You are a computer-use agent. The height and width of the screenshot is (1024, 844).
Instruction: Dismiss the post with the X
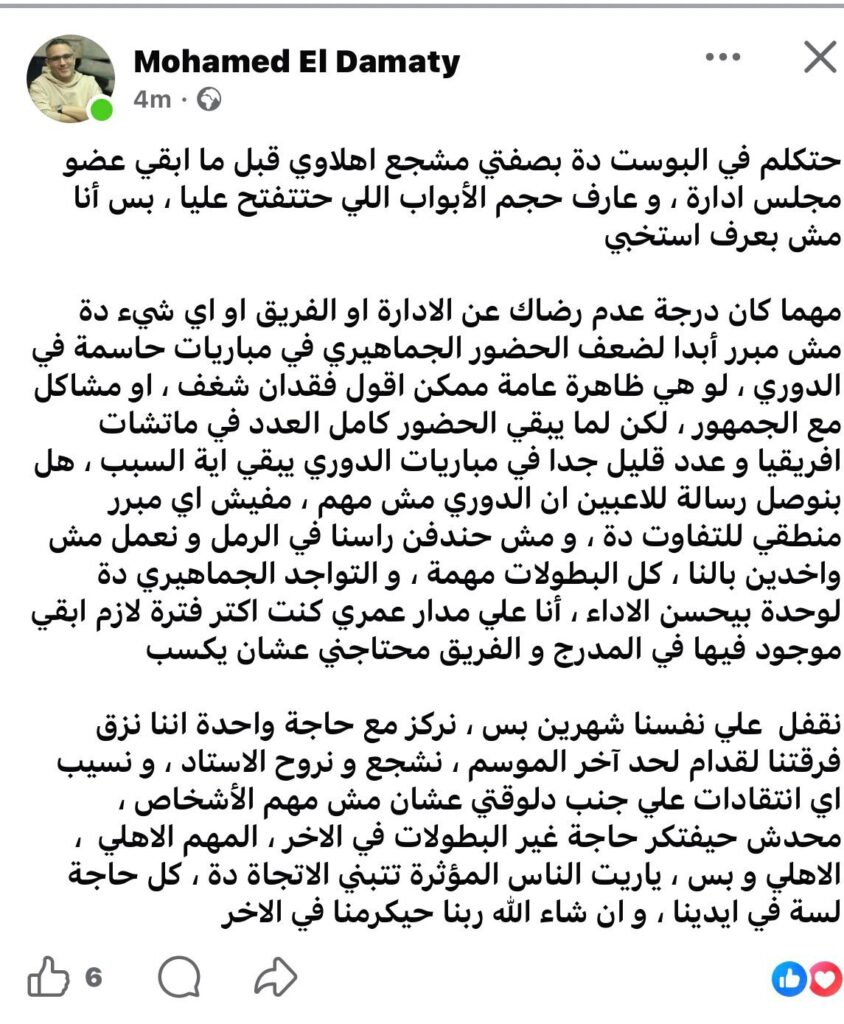819,58
